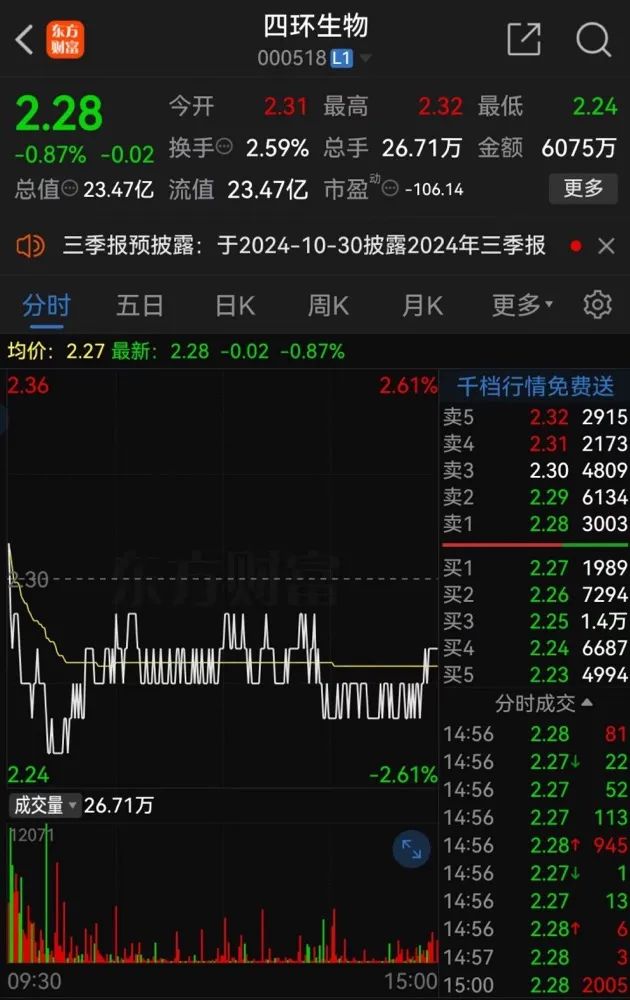The image size is (630, 1000).
Task: Switch to the 日K chart tab
Action: 235,305
